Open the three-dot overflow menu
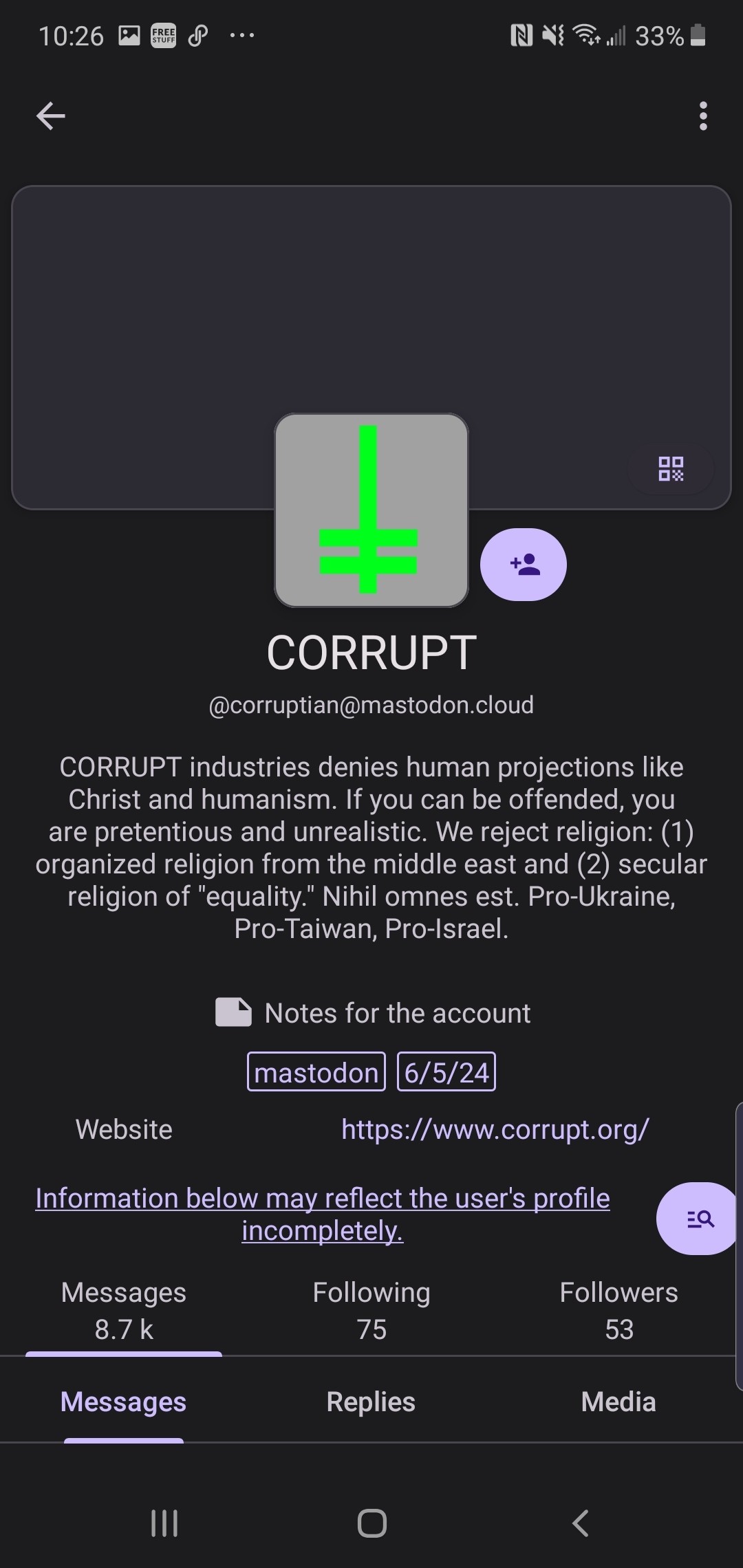Viewport: 743px width, 1568px height. 702,116
